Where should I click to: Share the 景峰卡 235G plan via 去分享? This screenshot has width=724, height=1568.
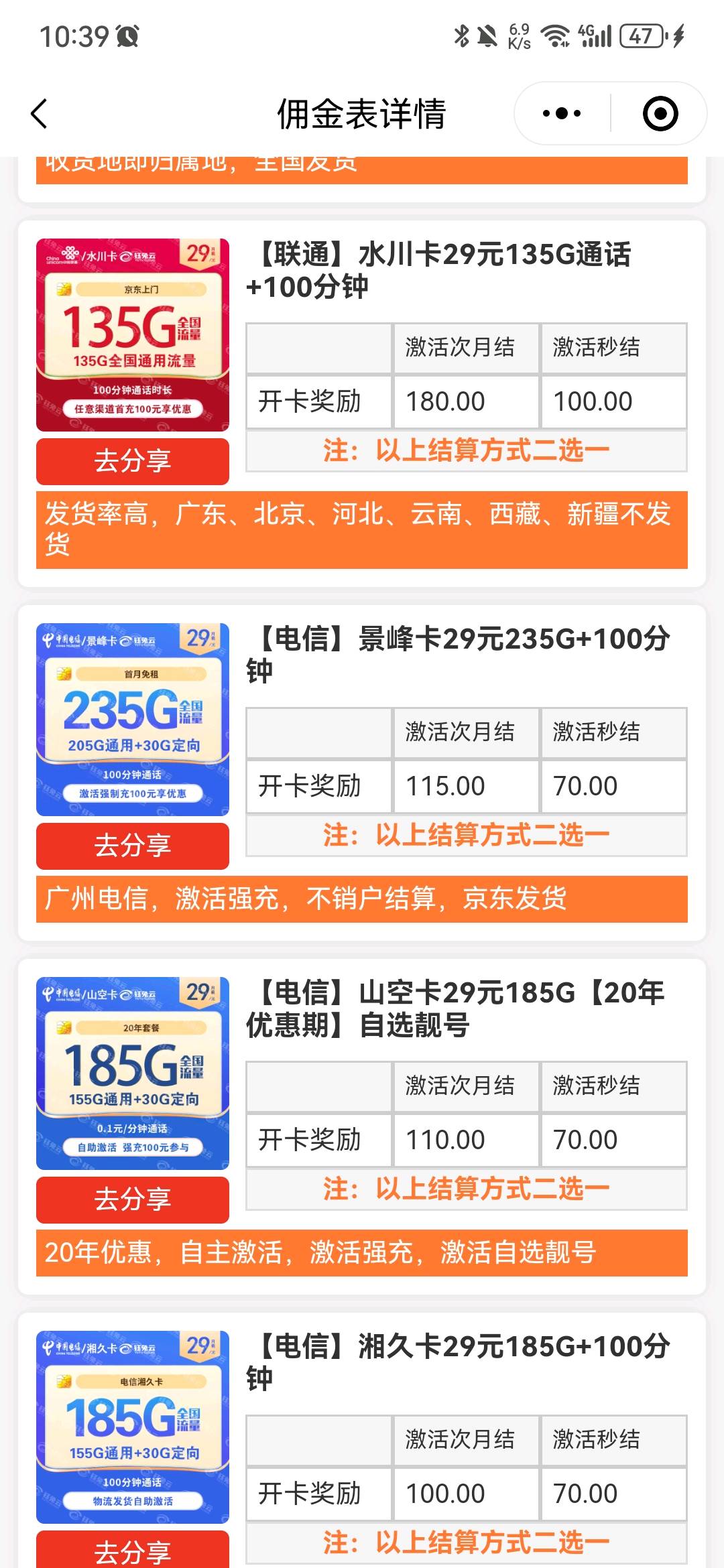click(133, 846)
